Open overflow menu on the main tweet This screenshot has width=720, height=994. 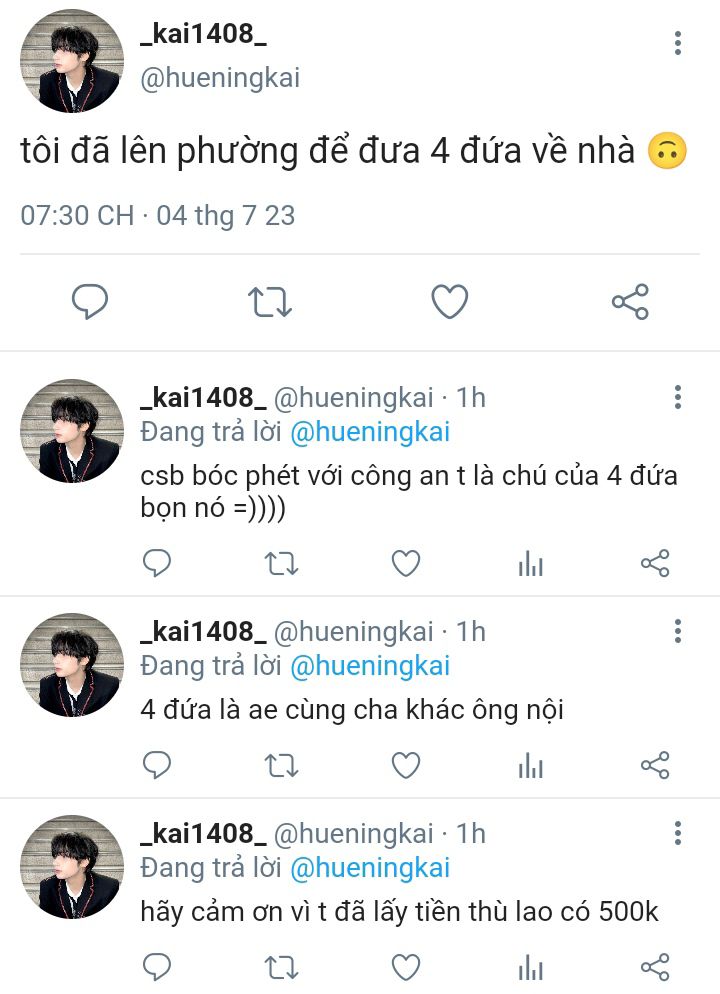678,43
